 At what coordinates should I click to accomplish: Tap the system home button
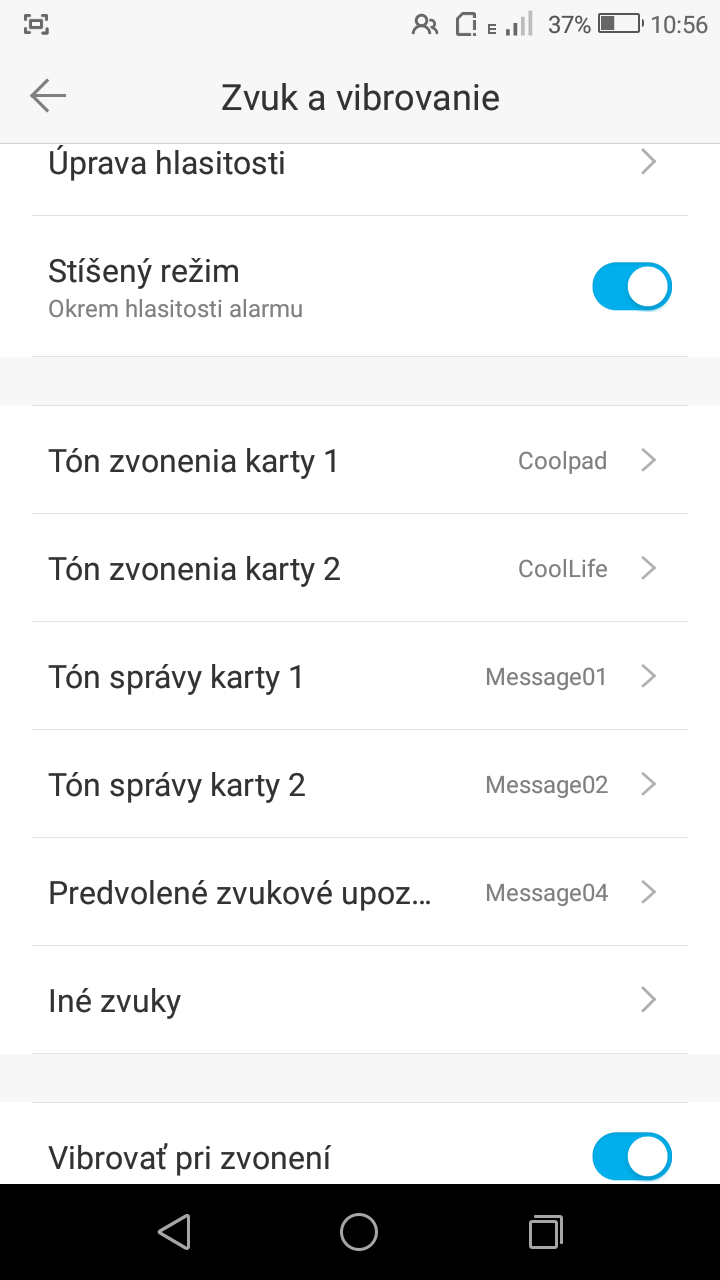[359, 1232]
